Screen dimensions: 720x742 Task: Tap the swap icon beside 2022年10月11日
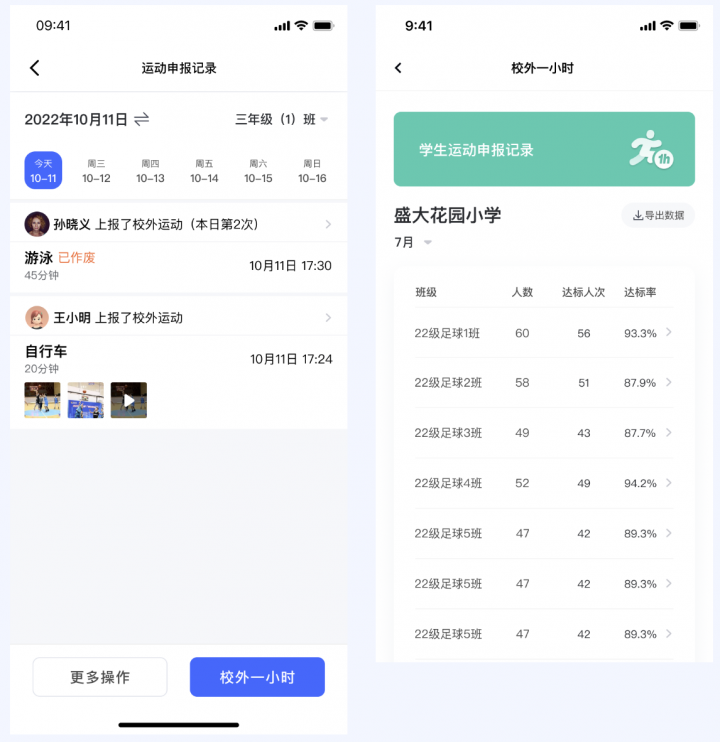[142, 119]
